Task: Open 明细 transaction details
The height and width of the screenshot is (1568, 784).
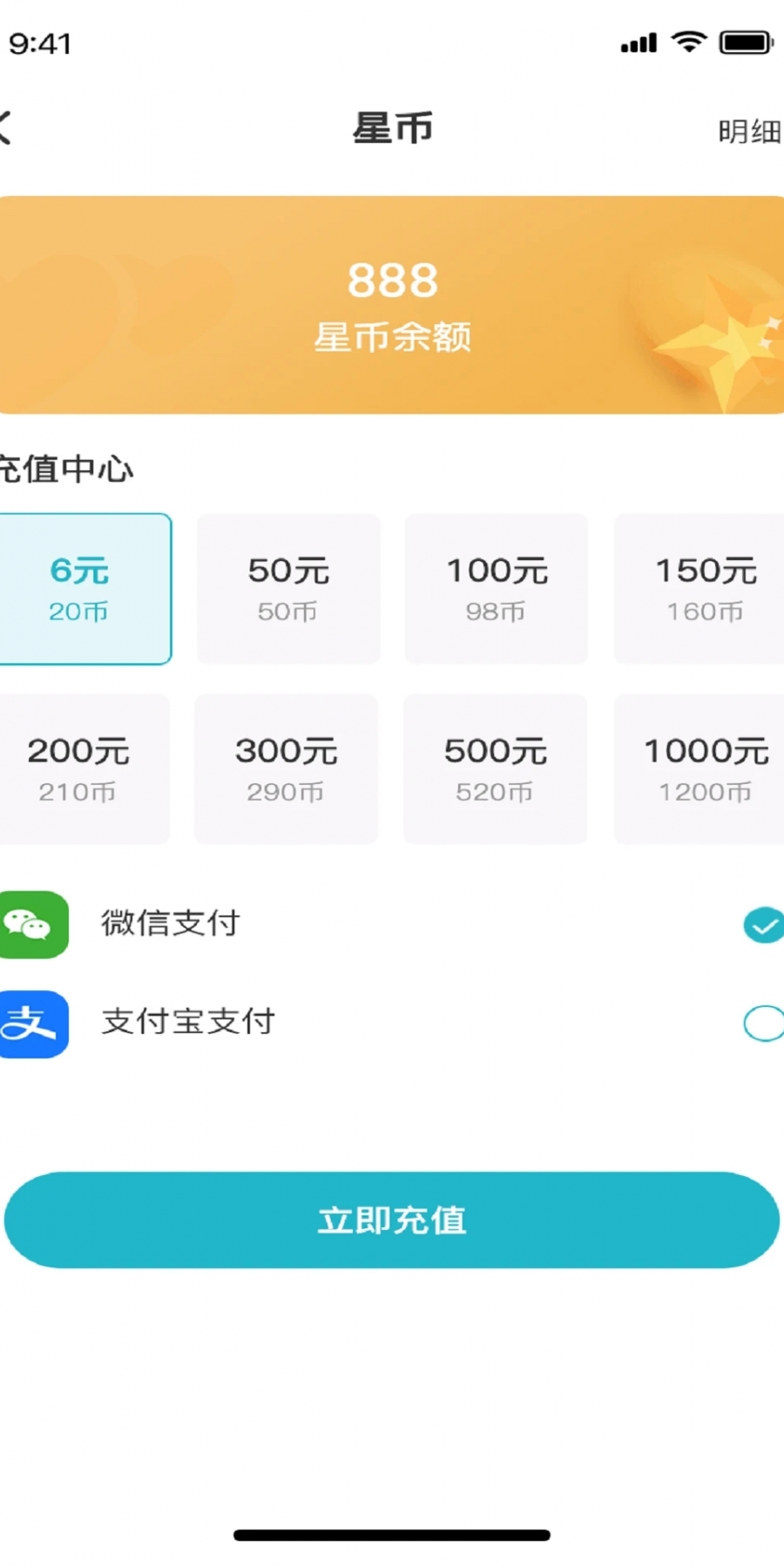Action: pyautogui.click(x=748, y=132)
